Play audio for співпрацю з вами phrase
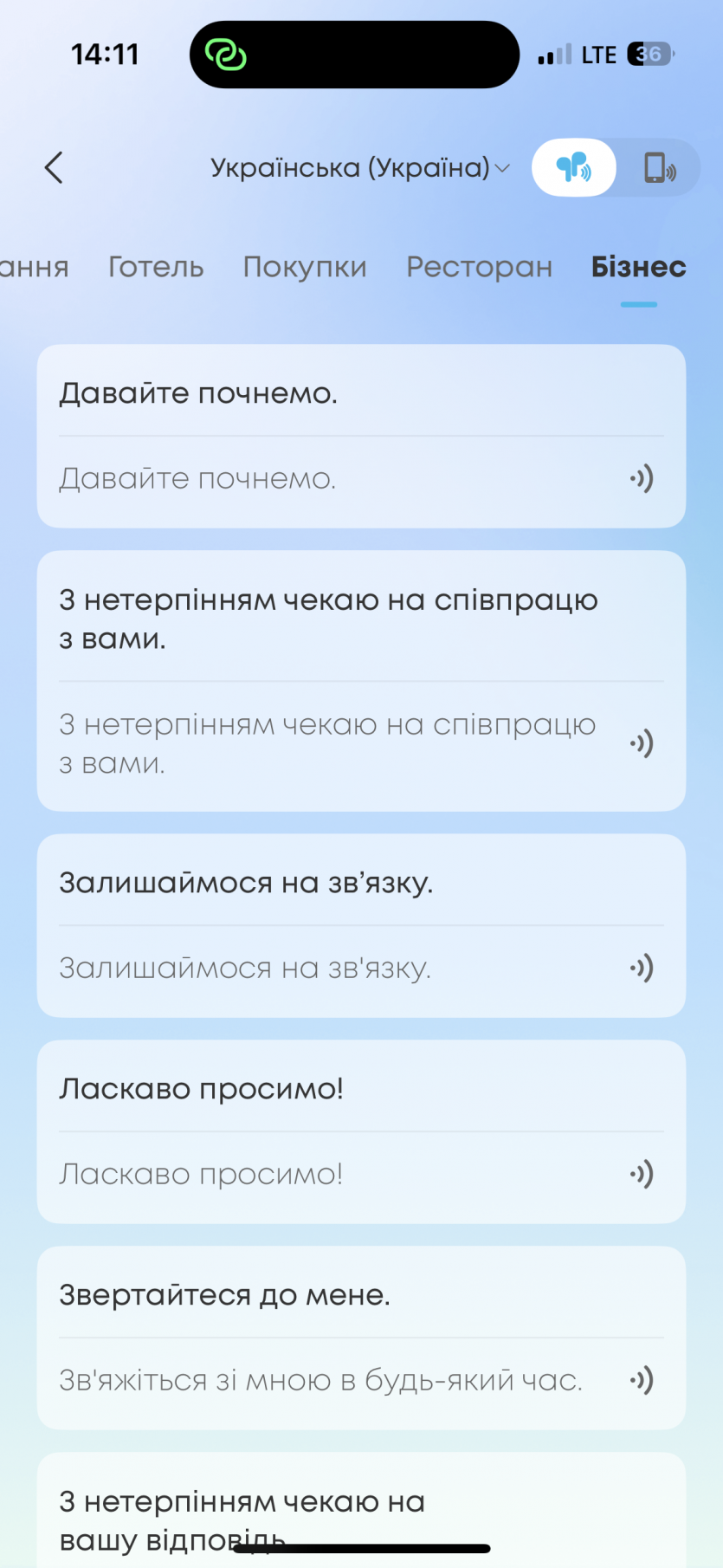 tap(642, 743)
